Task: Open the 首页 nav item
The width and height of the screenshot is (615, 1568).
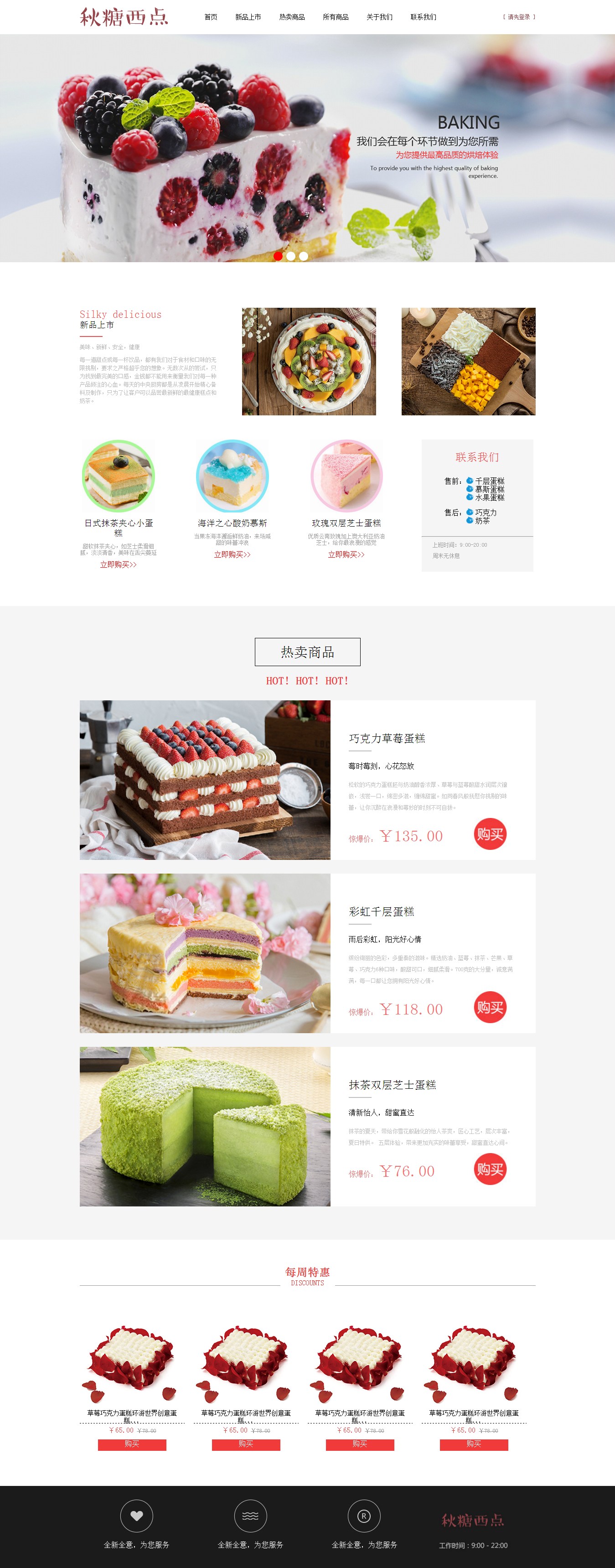Action: [211, 17]
